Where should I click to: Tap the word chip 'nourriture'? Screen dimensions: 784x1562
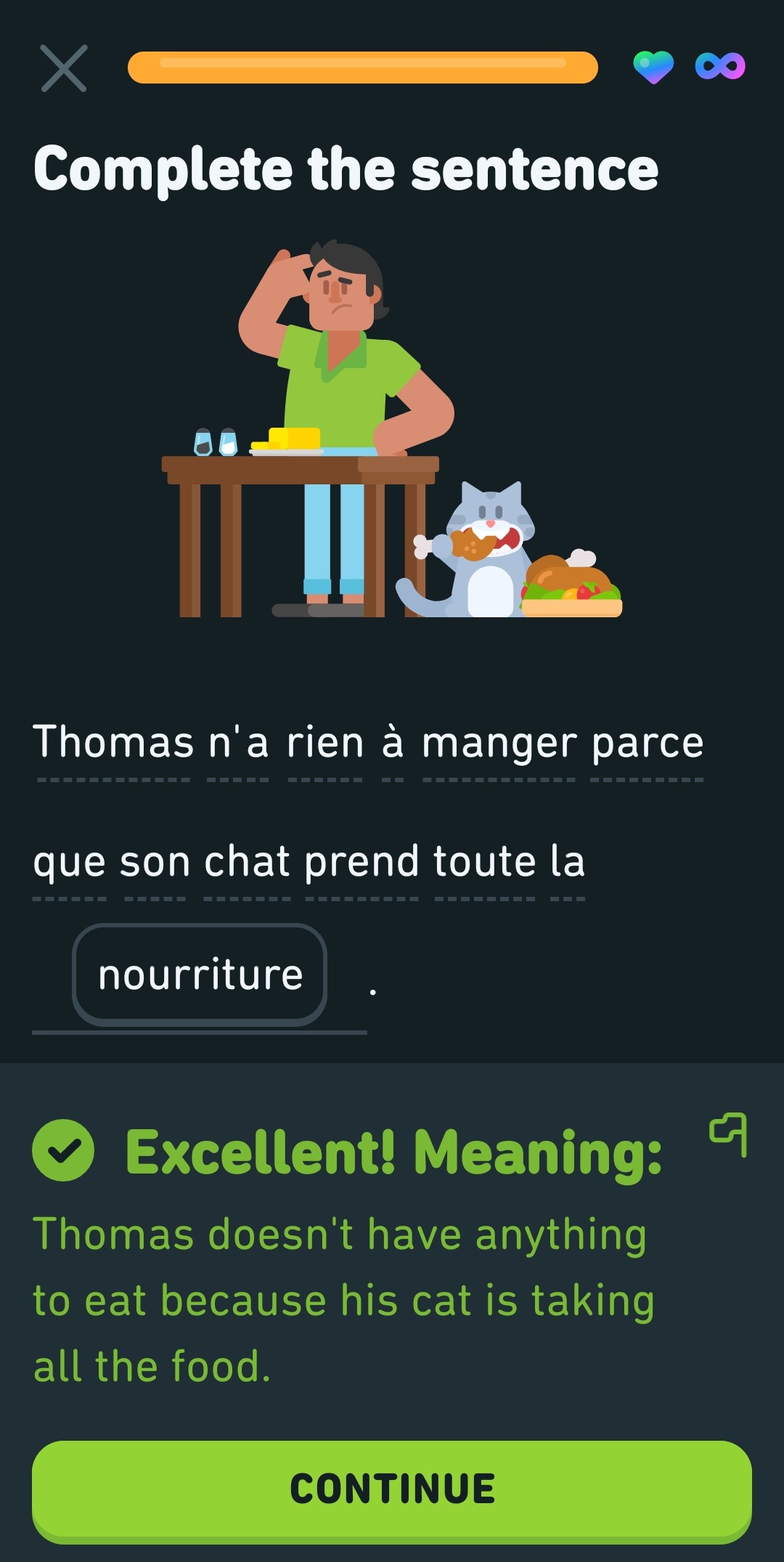tap(200, 975)
